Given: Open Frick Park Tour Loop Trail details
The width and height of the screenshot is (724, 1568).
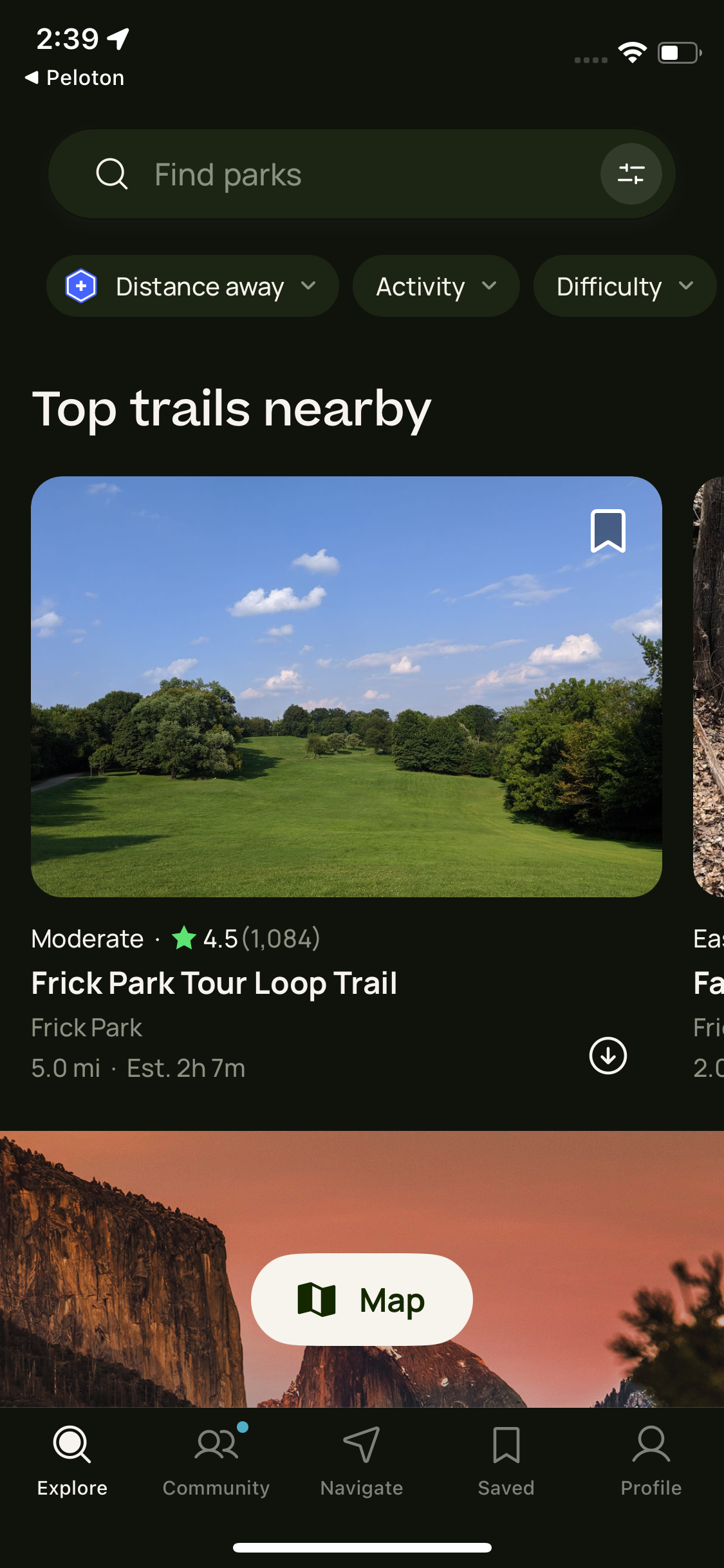Looking at the screenshot, I should 214,983.
